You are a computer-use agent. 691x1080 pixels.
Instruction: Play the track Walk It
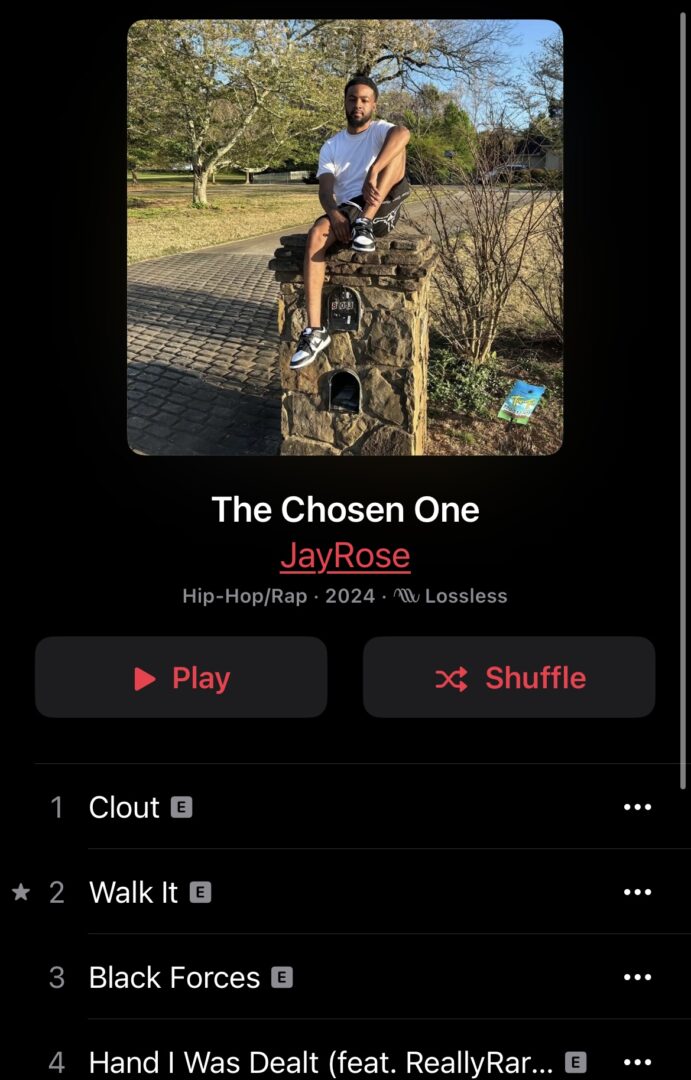[x=133, y=892]
